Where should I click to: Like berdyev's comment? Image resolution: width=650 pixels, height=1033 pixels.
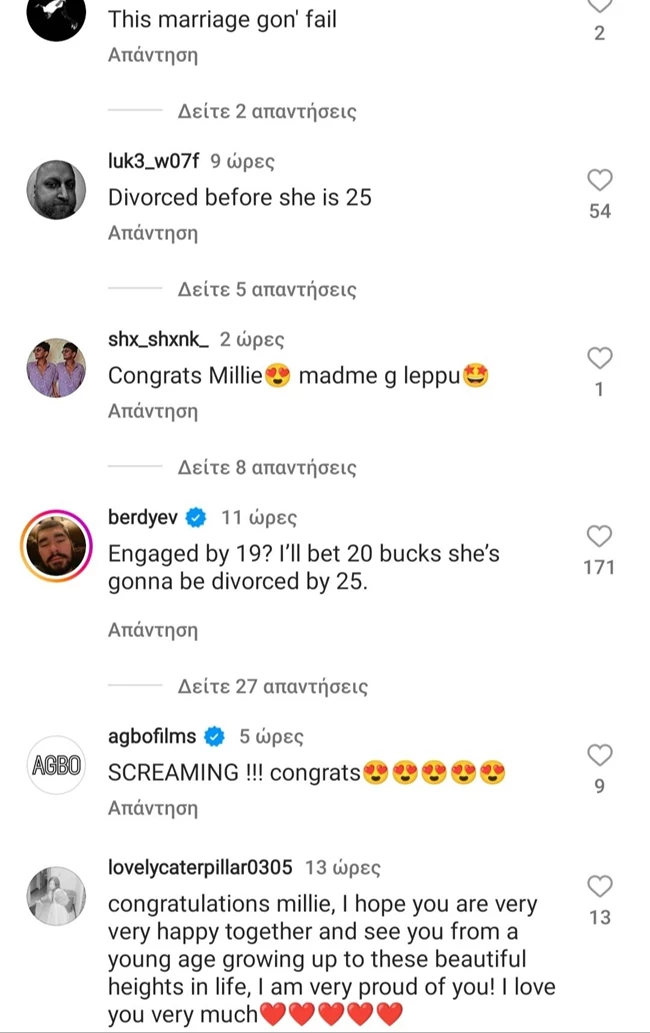click(x=599, y=536)
